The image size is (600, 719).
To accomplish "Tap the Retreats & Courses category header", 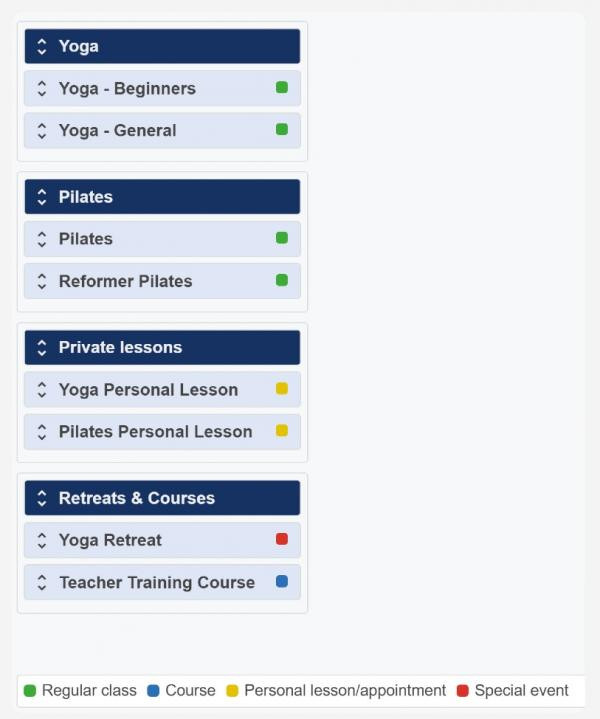I will [162, 498].
